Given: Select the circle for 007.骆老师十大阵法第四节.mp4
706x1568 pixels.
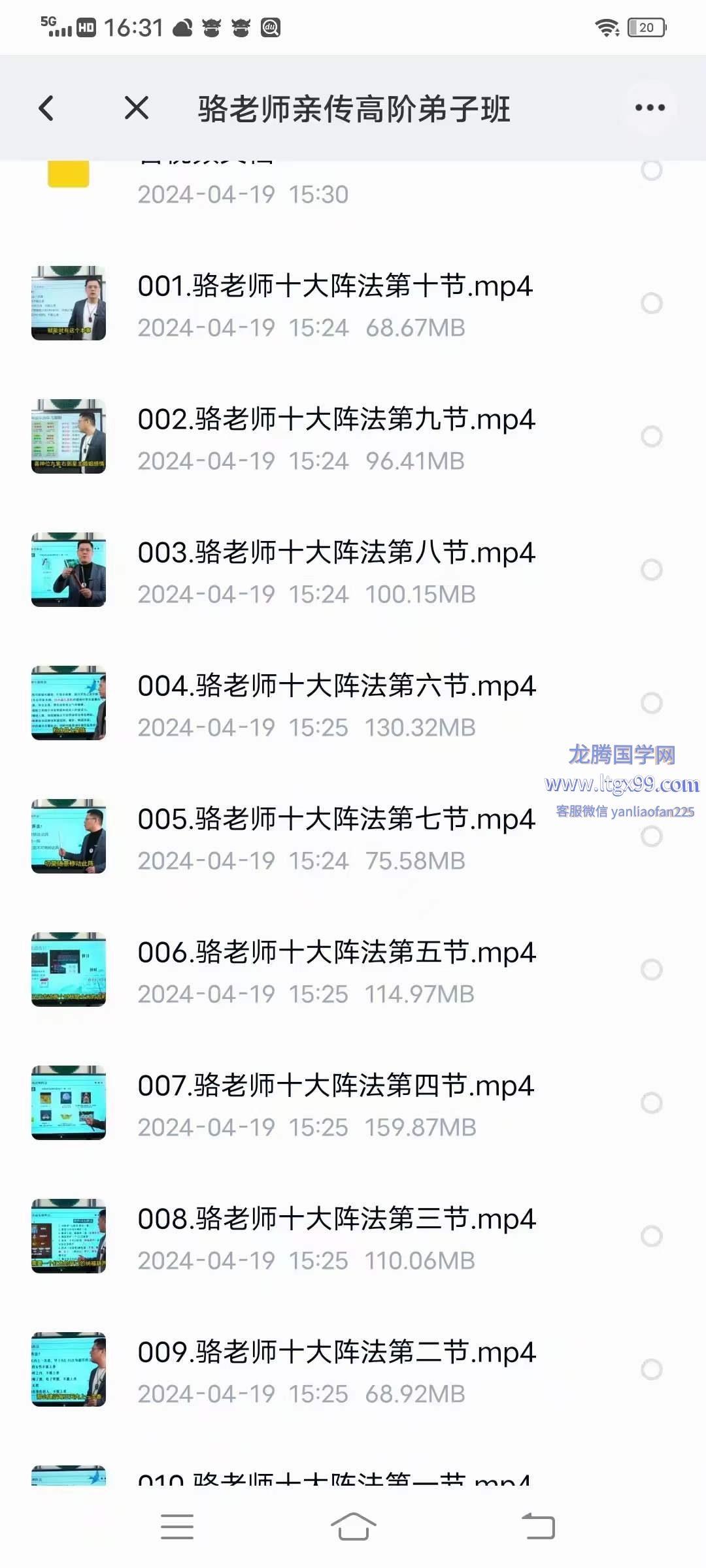Looking at the screenshot, I should pos(652,1103).
